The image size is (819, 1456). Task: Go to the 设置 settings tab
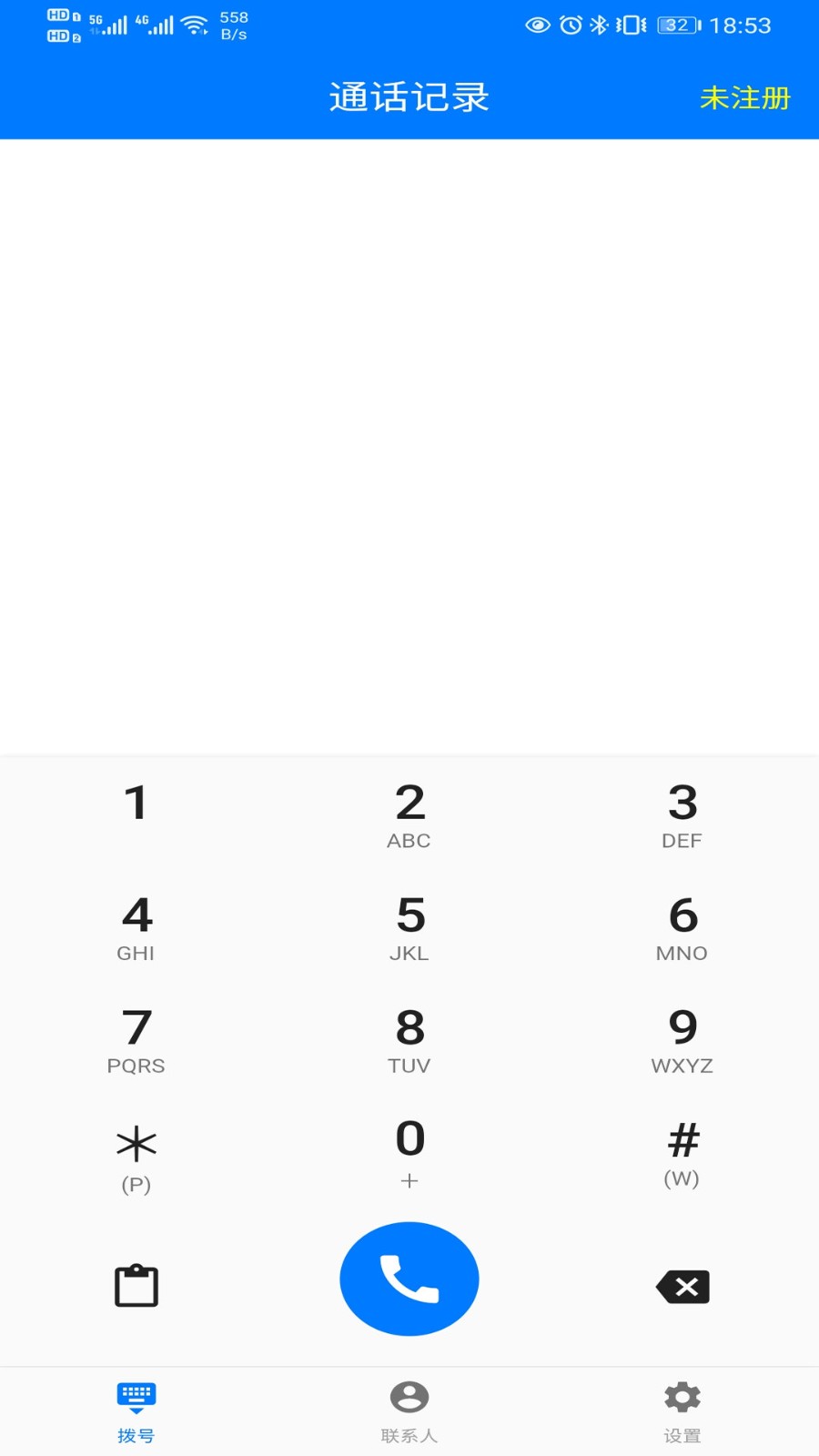coord(682,1411)
